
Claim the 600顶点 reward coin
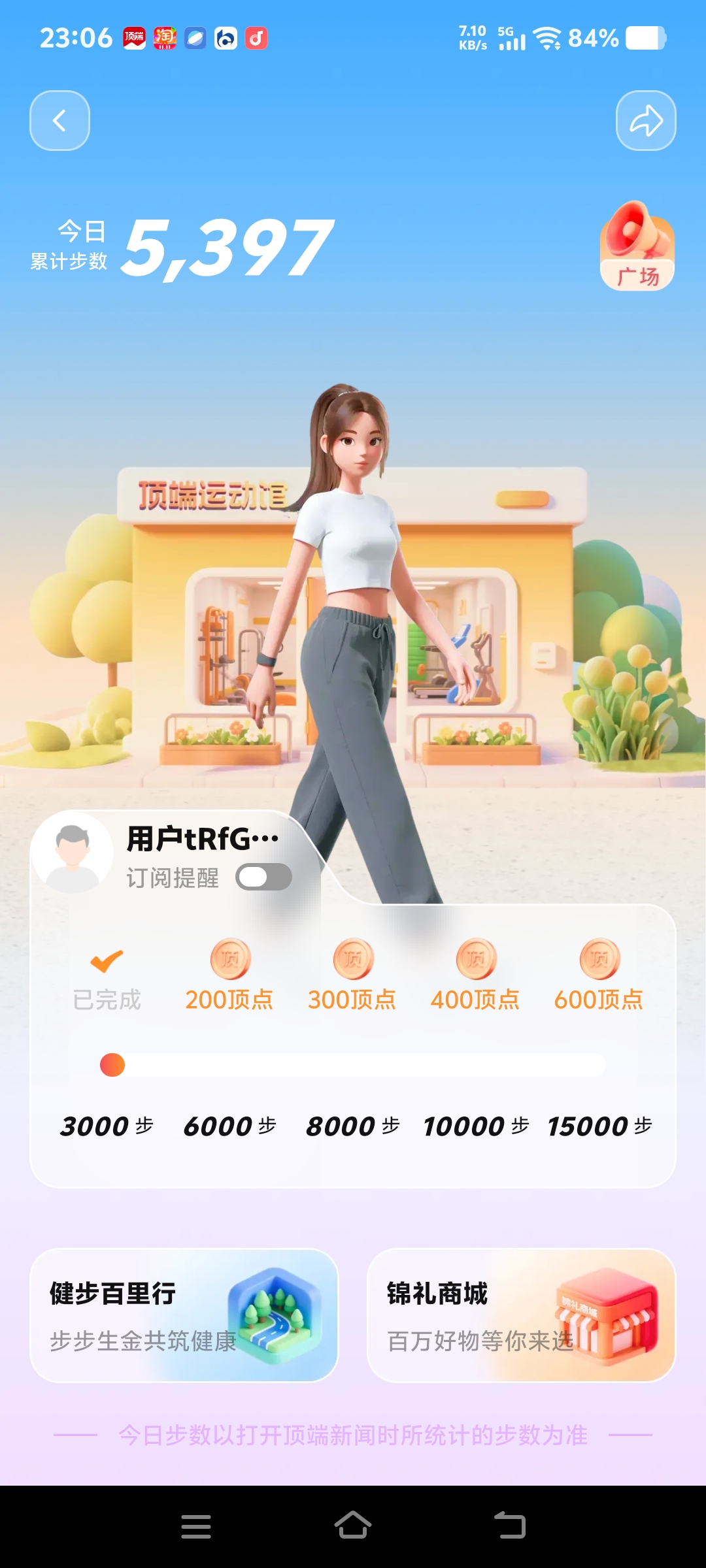(x=599, y=959)
